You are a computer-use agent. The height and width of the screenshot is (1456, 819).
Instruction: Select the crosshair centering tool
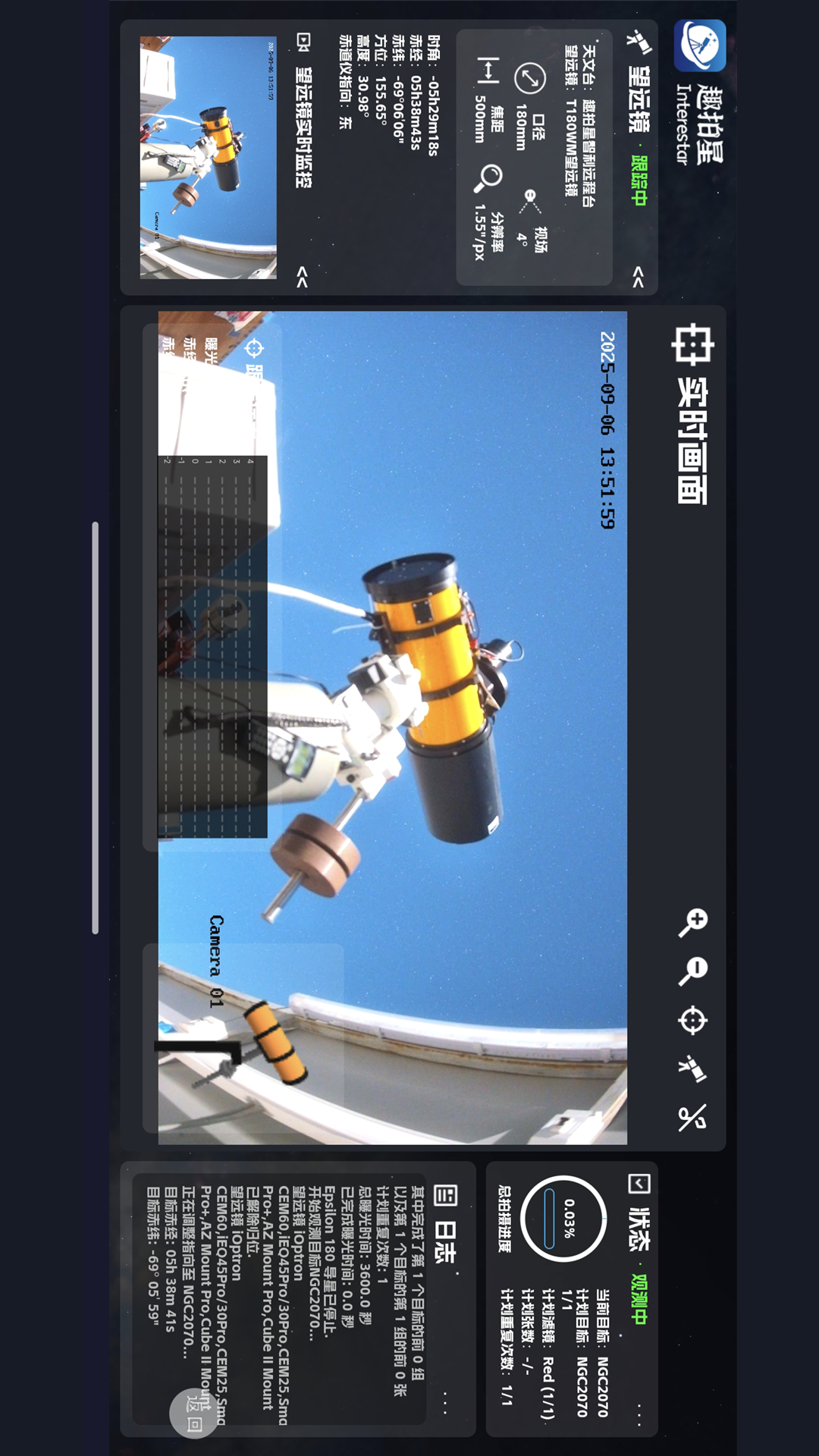pyautogui.click(x=692, y=1020)
